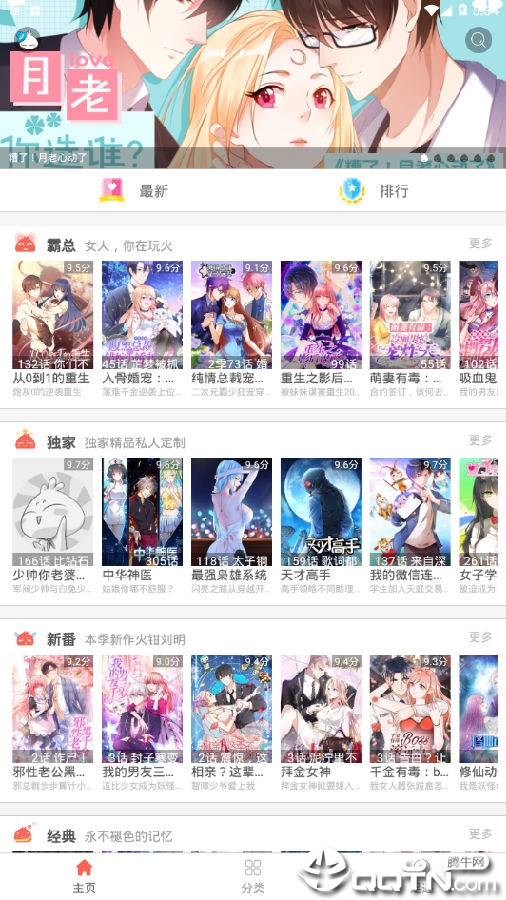Open the comic 从0到1的重生
The image size is (506, 900).
tap(52, 329)
